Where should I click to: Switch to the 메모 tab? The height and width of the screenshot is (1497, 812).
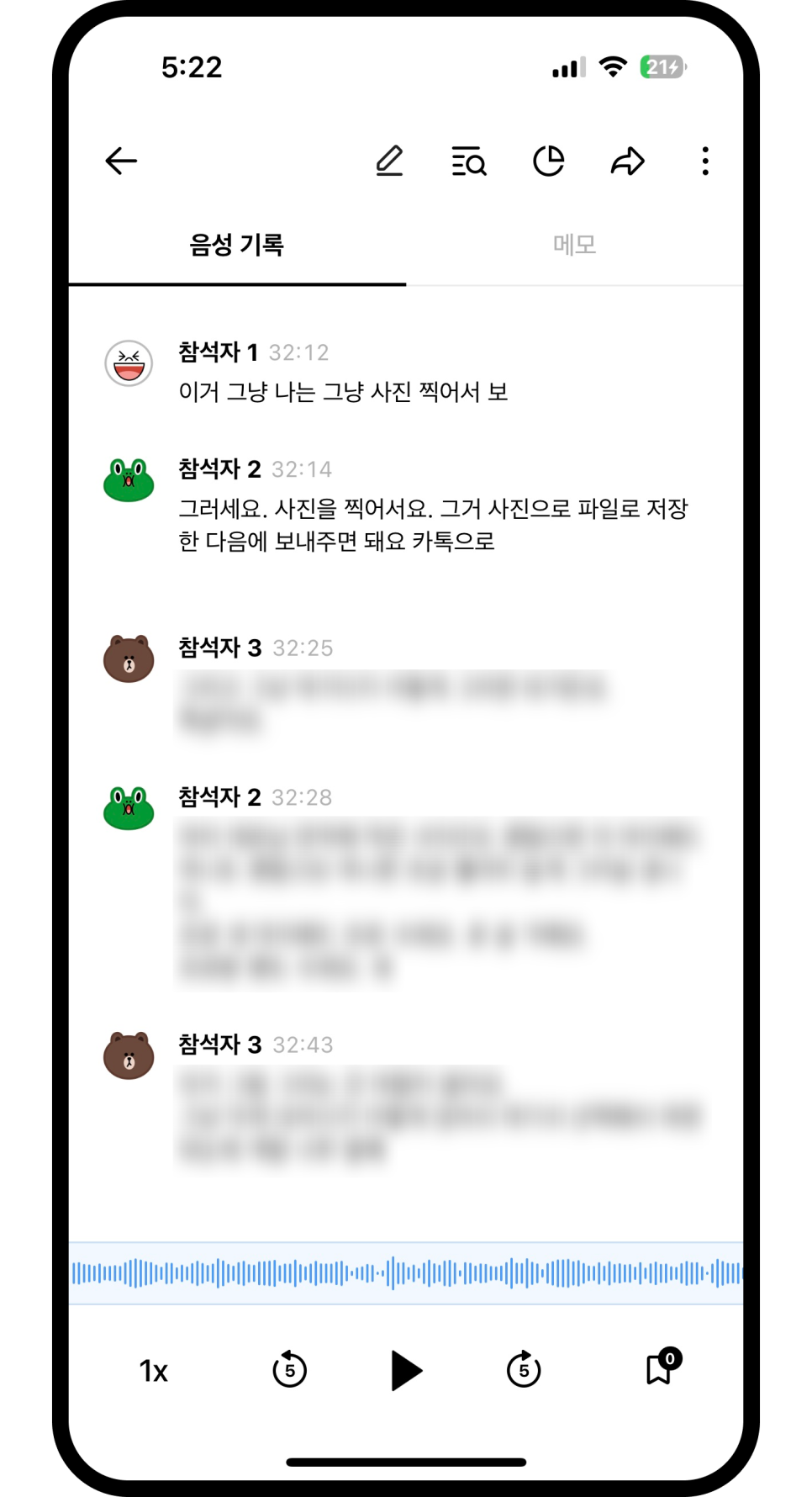[574, 245]
